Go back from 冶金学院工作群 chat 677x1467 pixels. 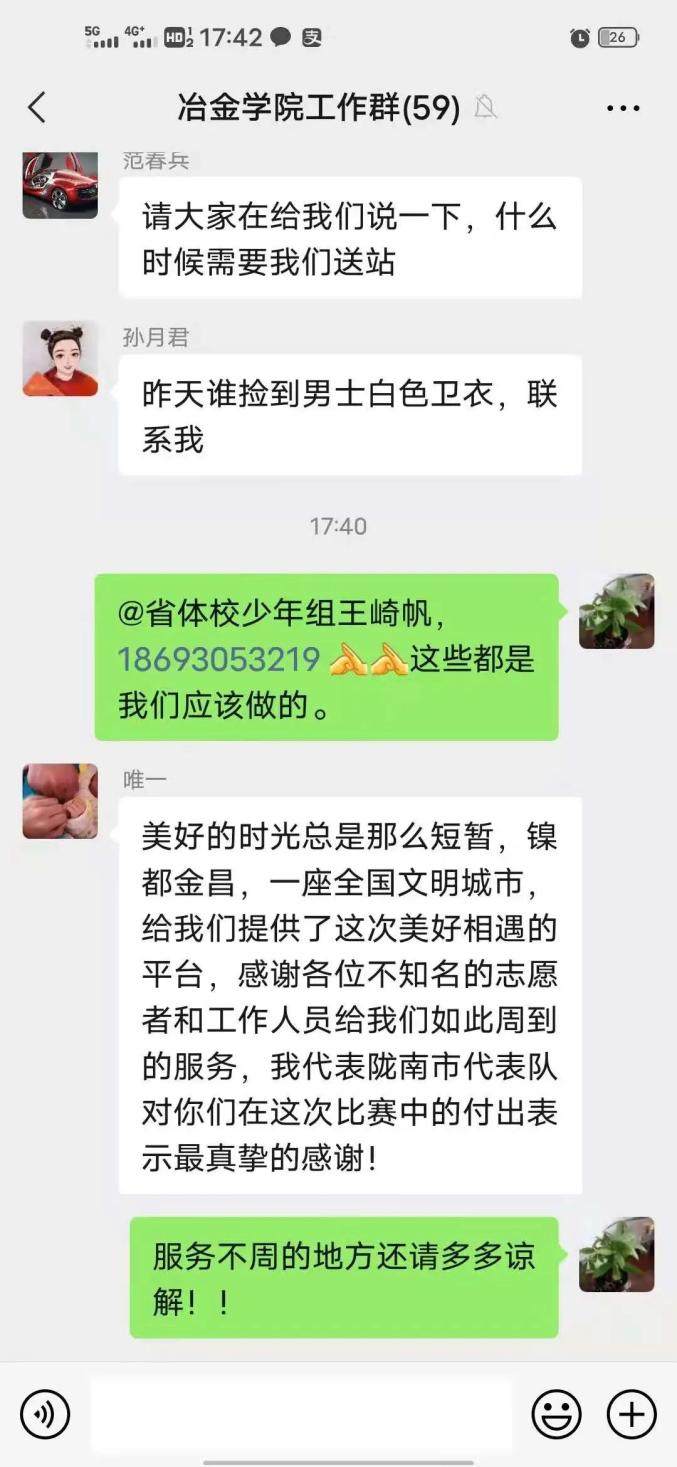pyautogui.click(x=37, y=108)
